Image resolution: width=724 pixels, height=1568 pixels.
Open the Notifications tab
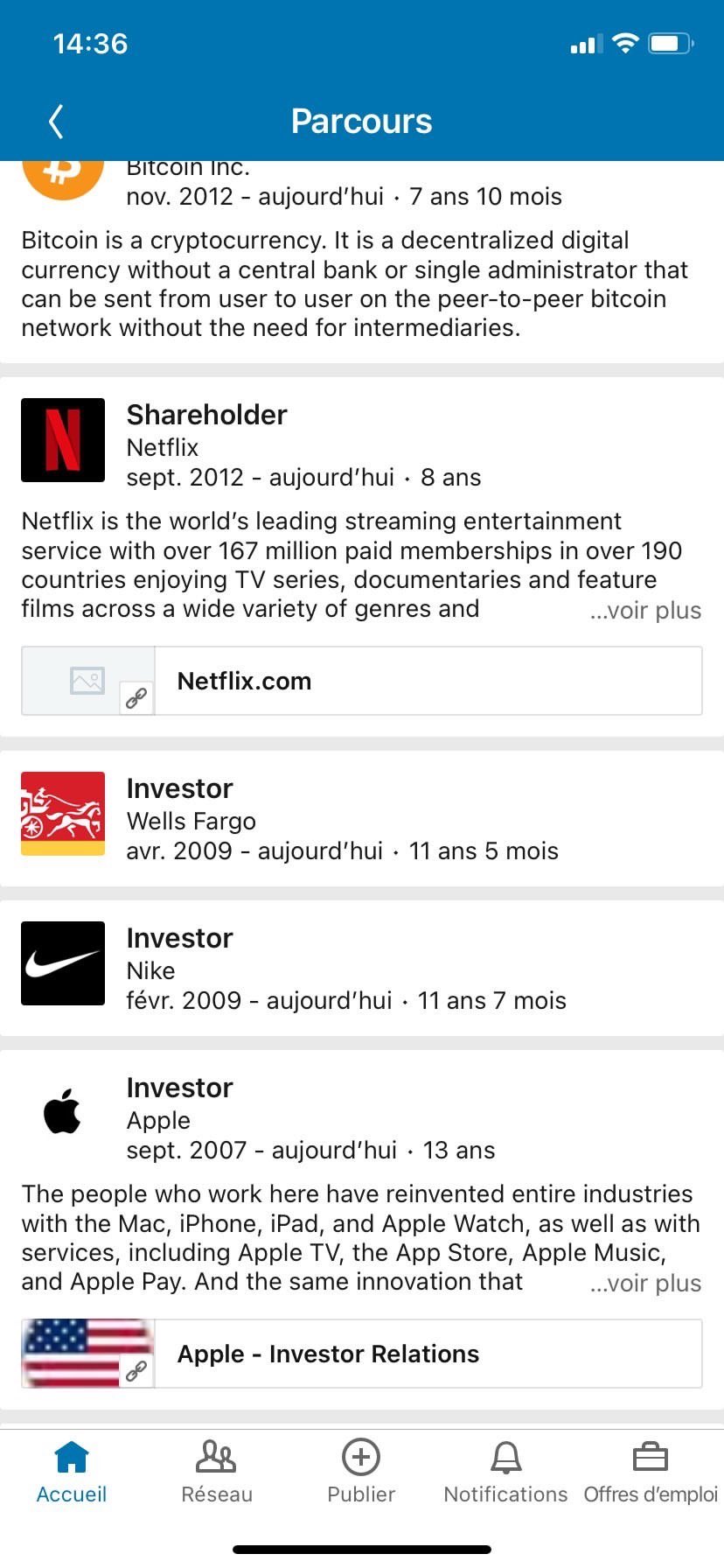click(505, 1472)
